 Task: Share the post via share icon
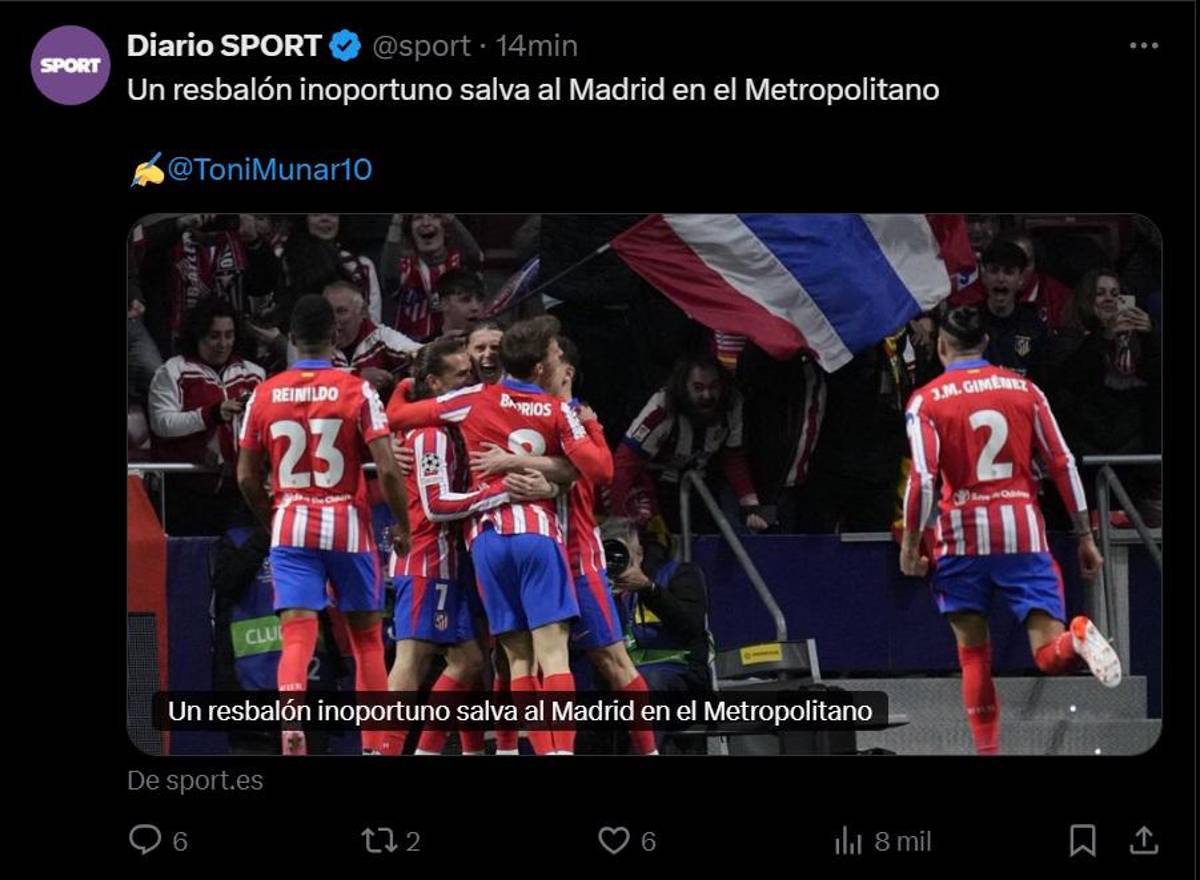click(1143, 840)
